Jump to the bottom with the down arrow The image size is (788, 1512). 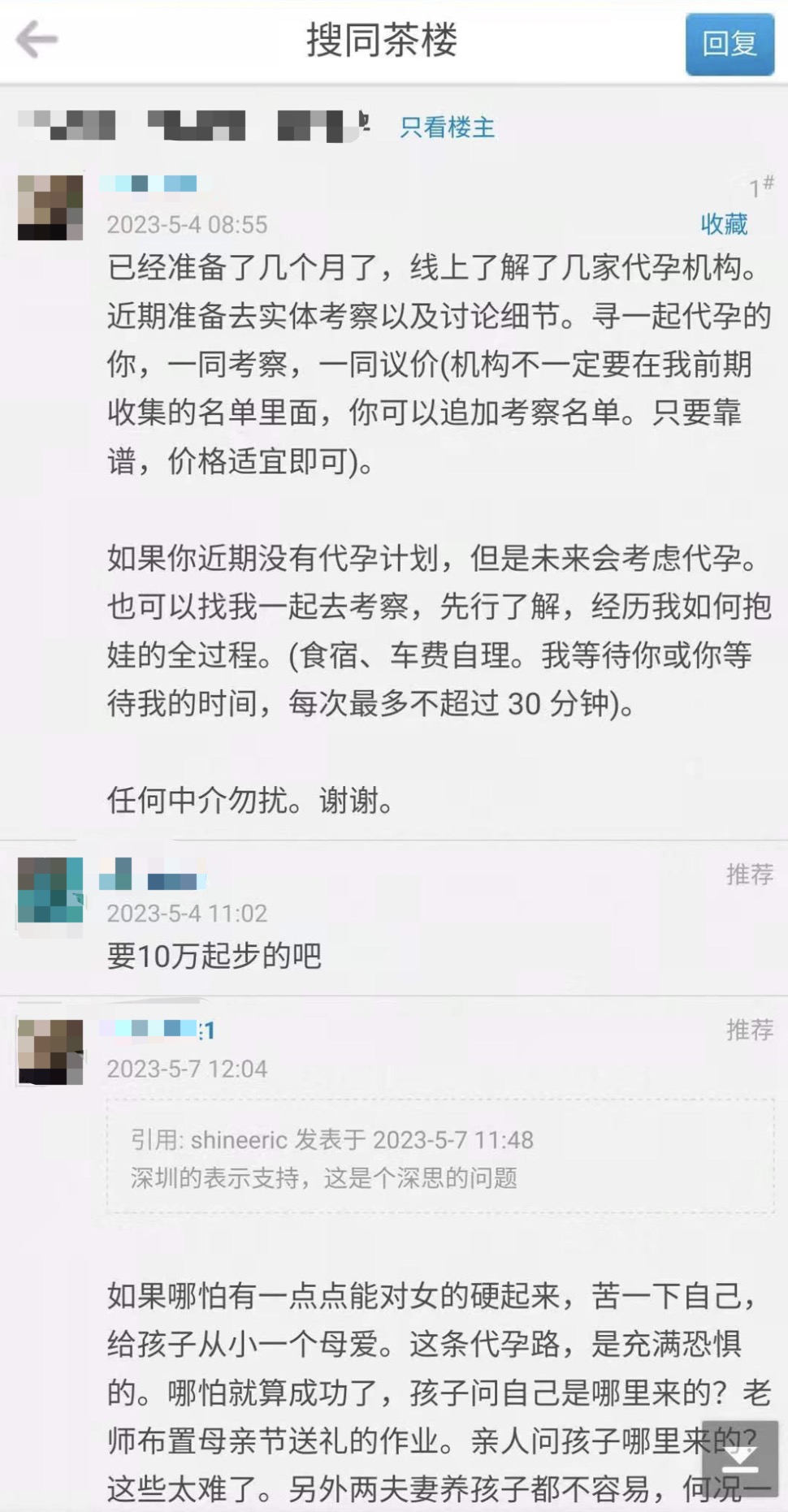[739, 1458]
